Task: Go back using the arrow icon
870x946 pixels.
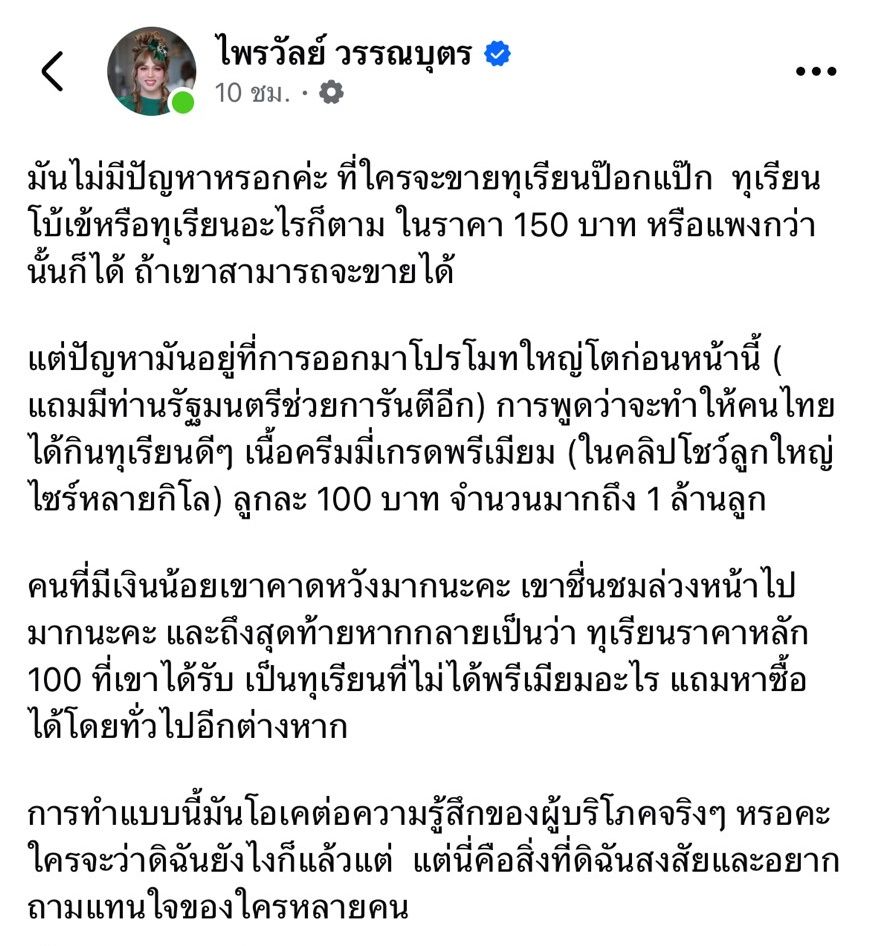Action: pyautogui.click(x=53, y=71)
